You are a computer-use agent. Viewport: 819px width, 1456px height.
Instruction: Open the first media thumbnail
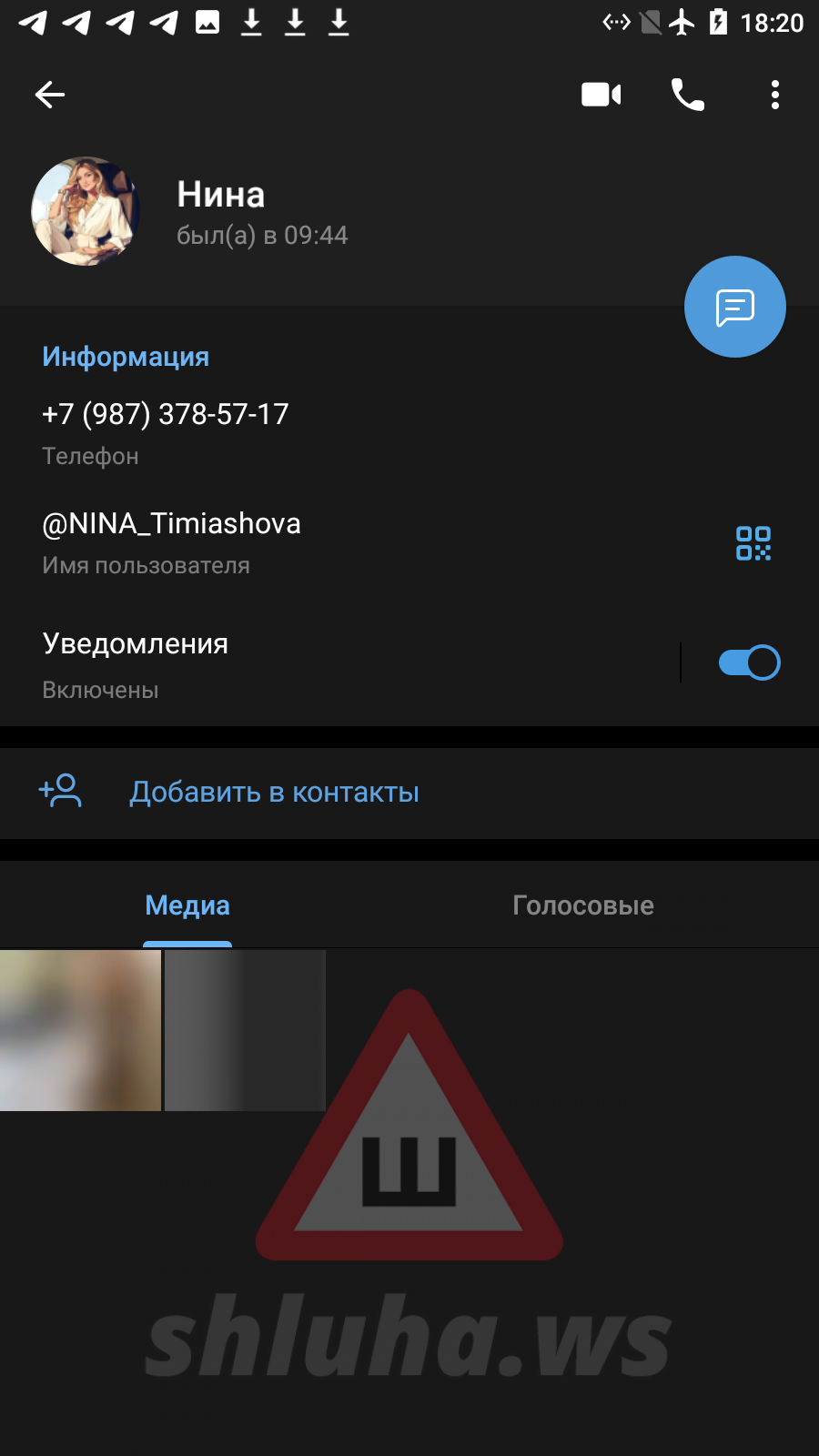80,1030
